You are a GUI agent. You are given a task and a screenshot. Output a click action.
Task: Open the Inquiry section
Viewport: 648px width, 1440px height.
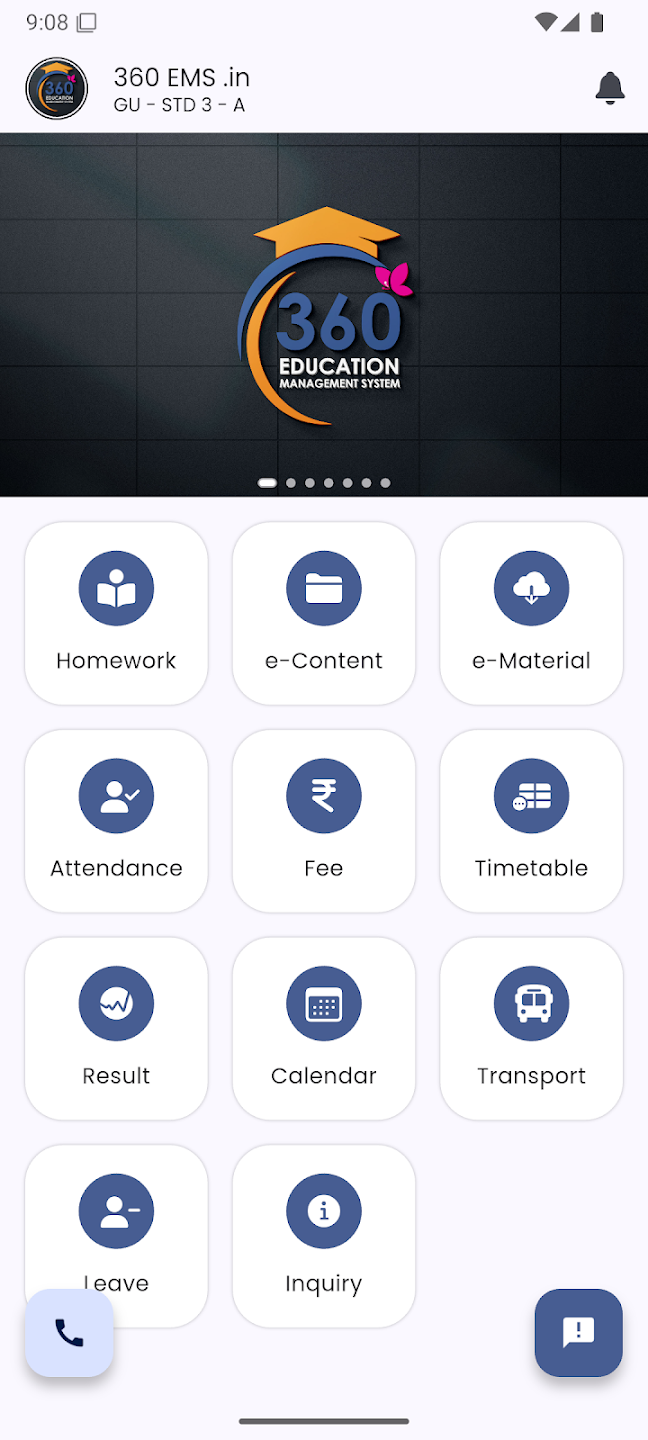point(324,1236)
